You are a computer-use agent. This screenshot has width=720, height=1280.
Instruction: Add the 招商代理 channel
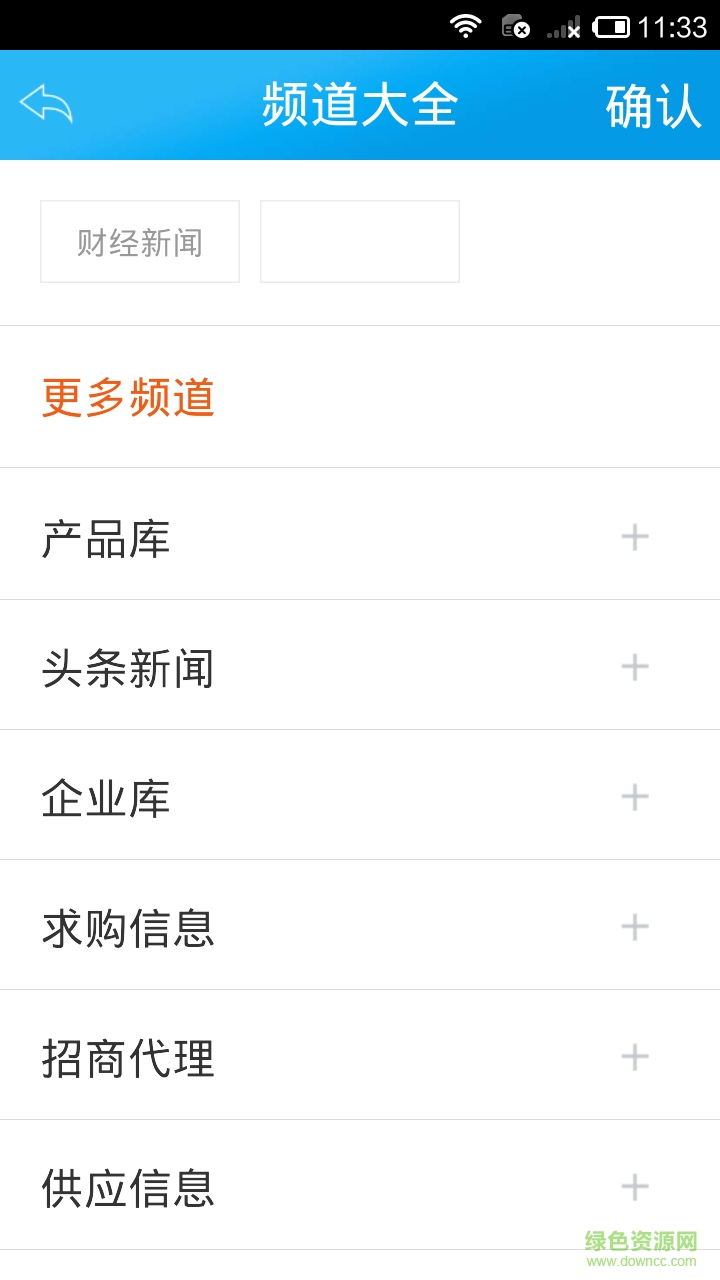click(x=635, y=1057)
